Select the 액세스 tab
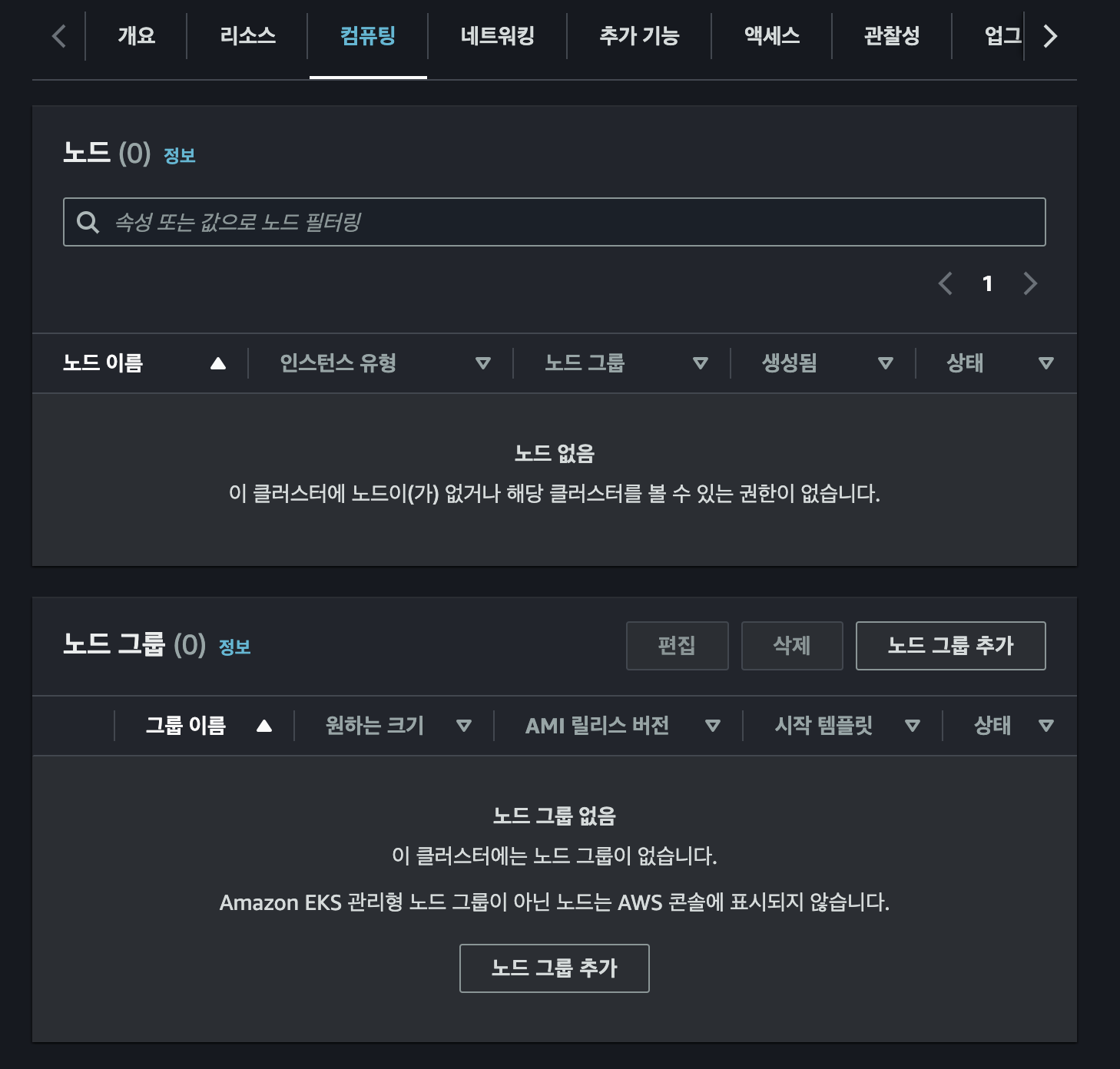 (x=771, y=36)
